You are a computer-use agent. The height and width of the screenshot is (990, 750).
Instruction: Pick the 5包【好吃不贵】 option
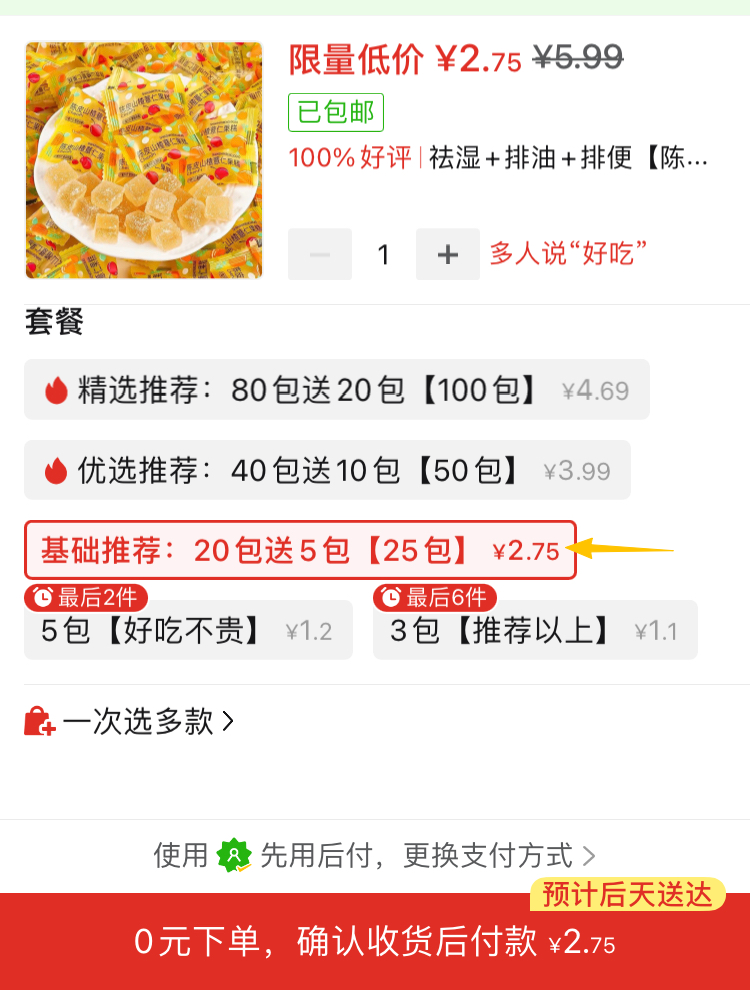point(188,631)
